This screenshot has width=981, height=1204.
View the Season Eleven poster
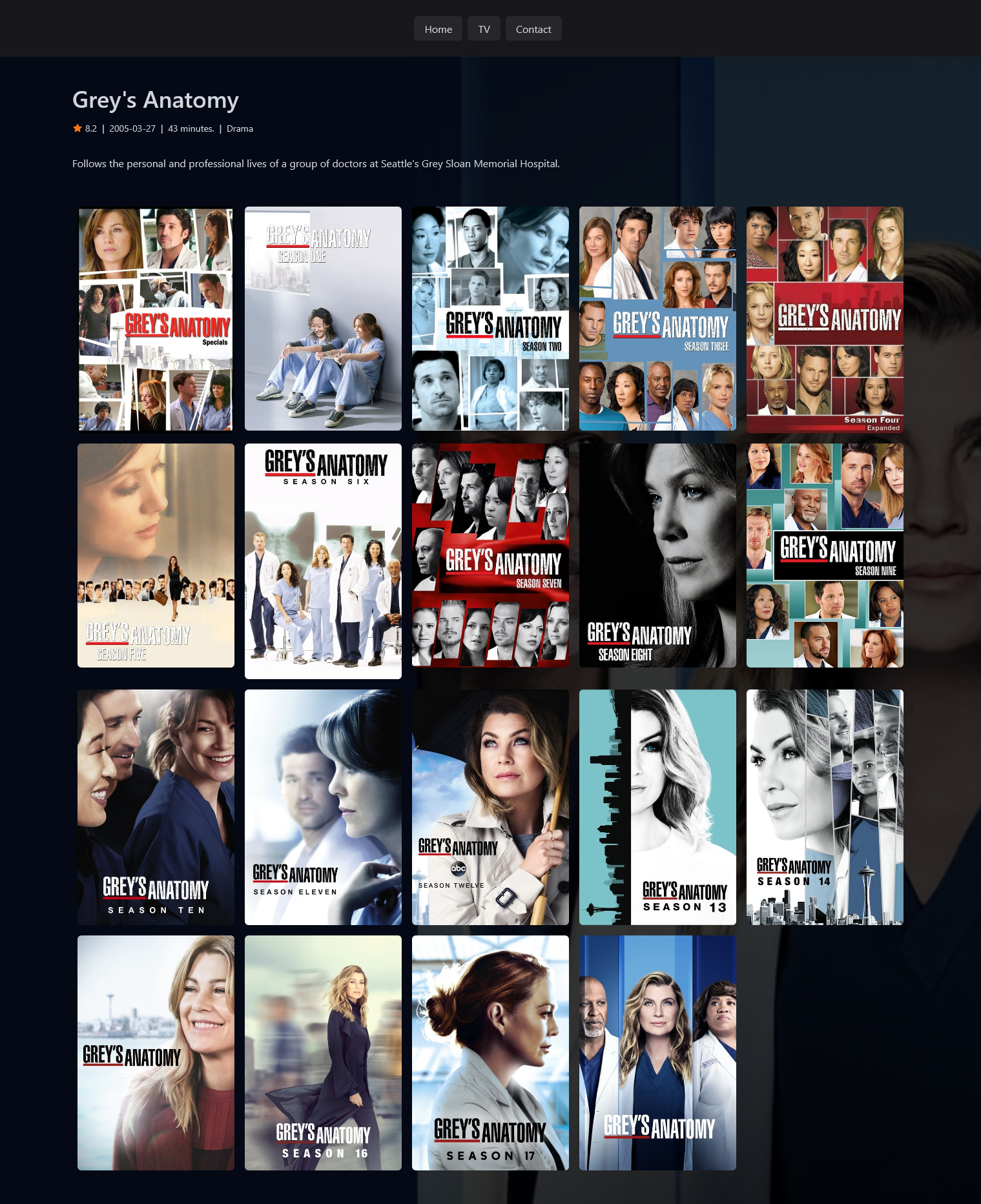pyautogui.click(x=323, y=807)
